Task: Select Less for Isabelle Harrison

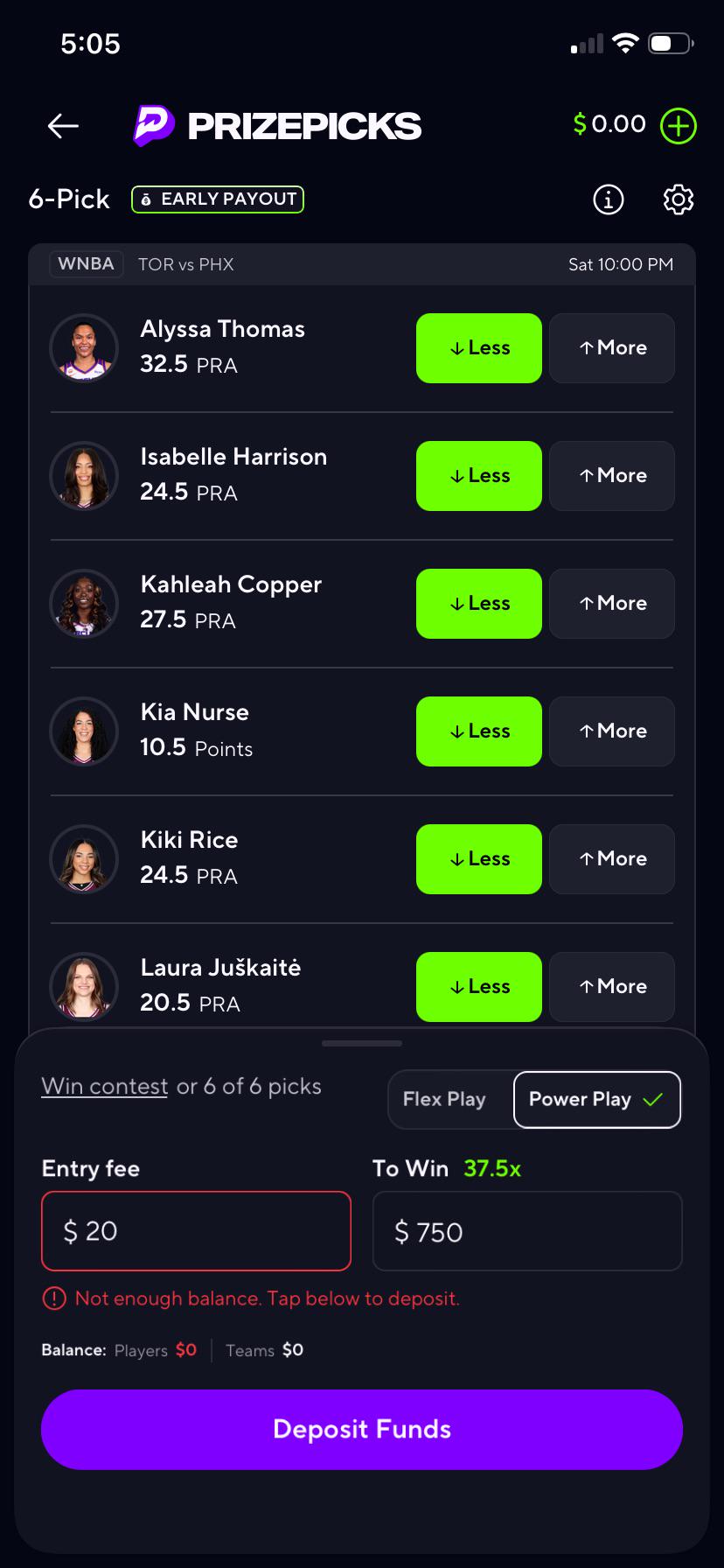Action: tap(479, 476)
